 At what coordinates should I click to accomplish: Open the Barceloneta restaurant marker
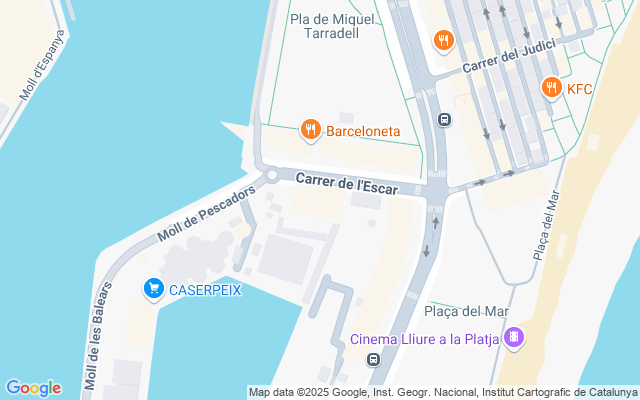tap(311, 130)
